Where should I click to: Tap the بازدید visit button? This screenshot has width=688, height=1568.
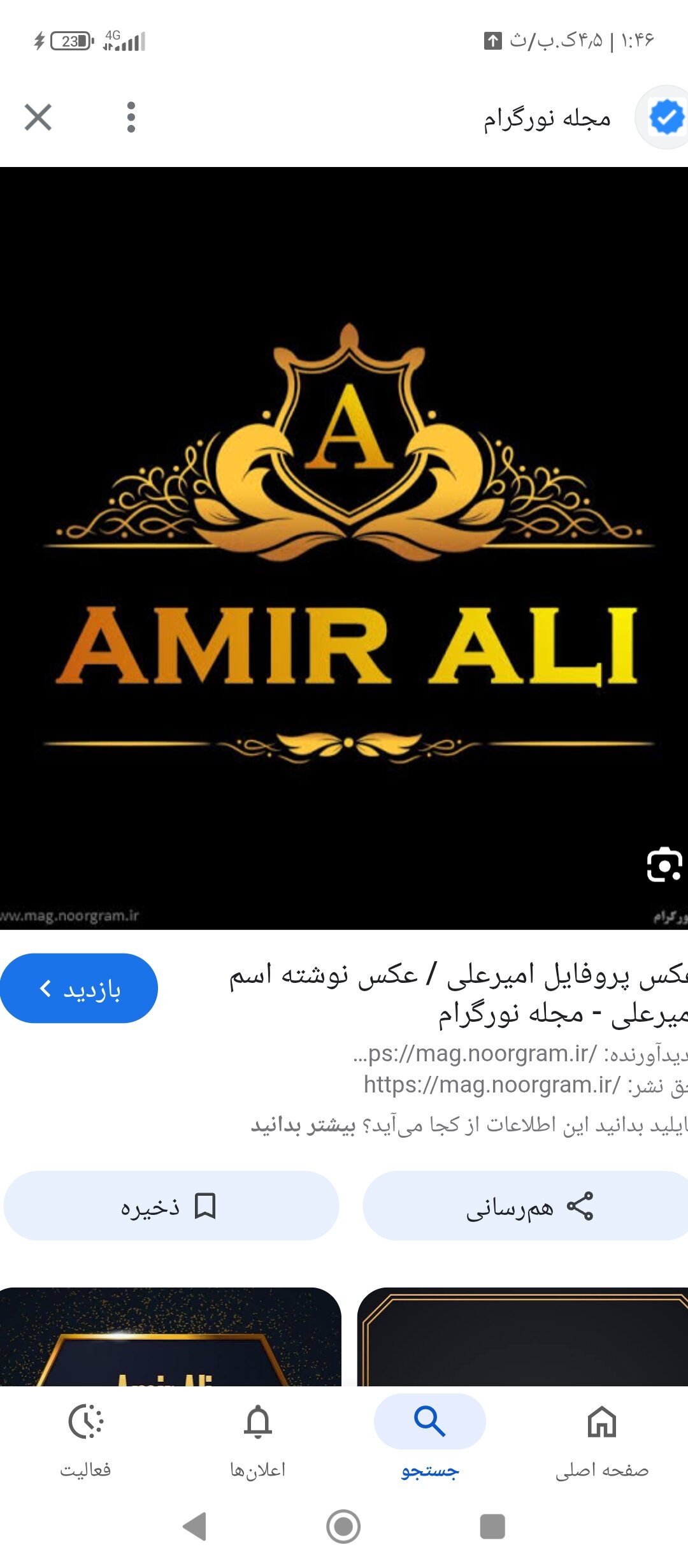pyautogui.click(x=79, y=989)
